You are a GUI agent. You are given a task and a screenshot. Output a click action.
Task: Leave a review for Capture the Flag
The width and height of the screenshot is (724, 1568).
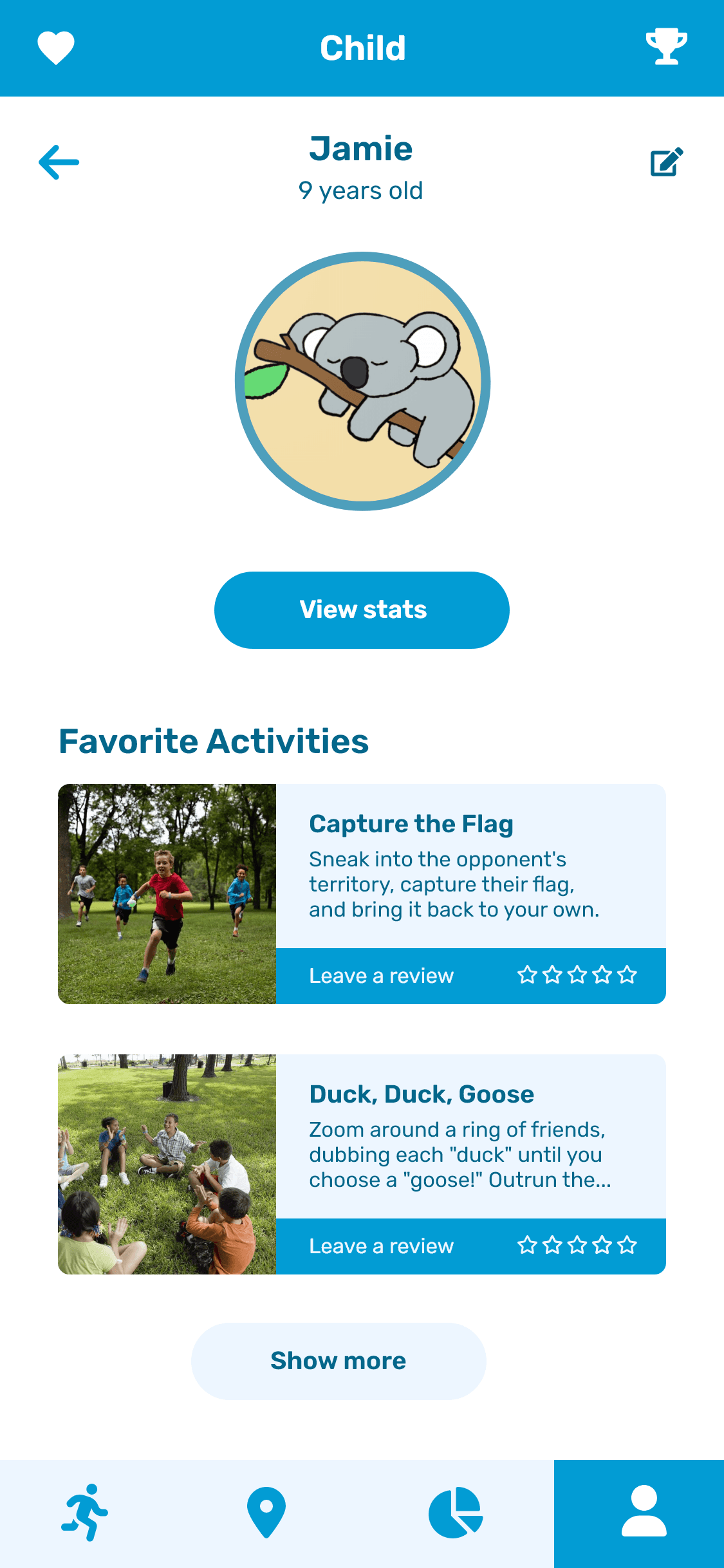coord(381,976)
